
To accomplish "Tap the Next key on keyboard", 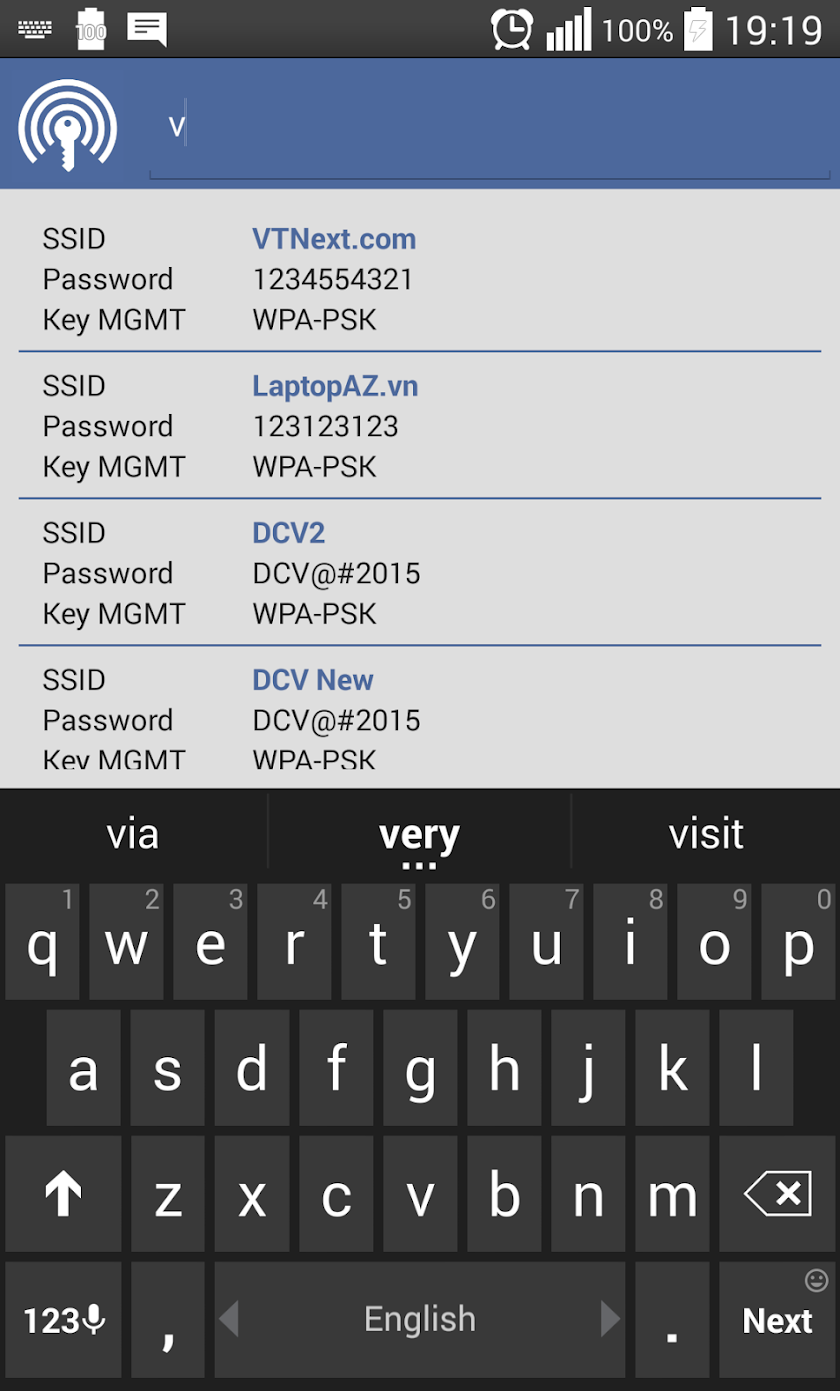I will [x=777, y=1320].
